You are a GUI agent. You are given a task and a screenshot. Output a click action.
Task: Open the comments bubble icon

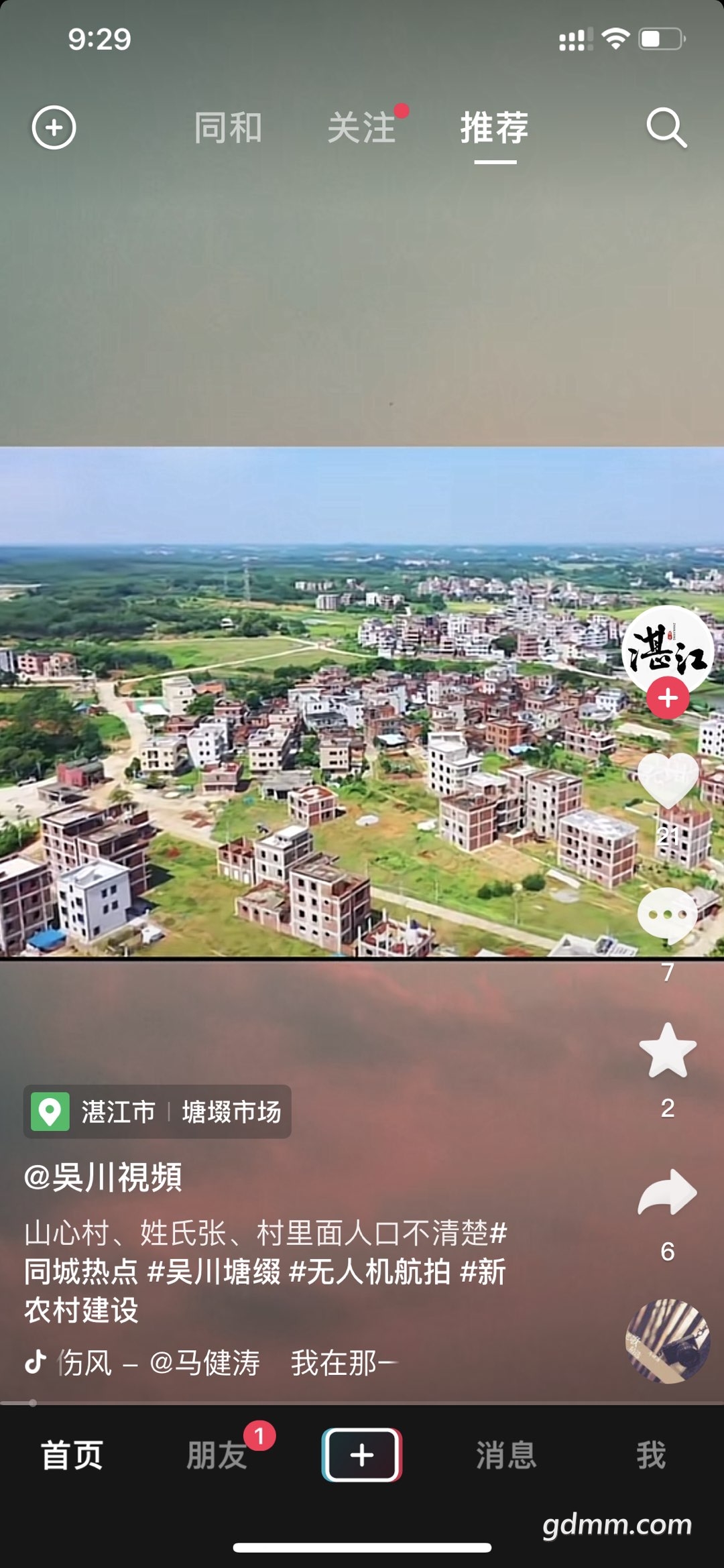coord(667,915)
